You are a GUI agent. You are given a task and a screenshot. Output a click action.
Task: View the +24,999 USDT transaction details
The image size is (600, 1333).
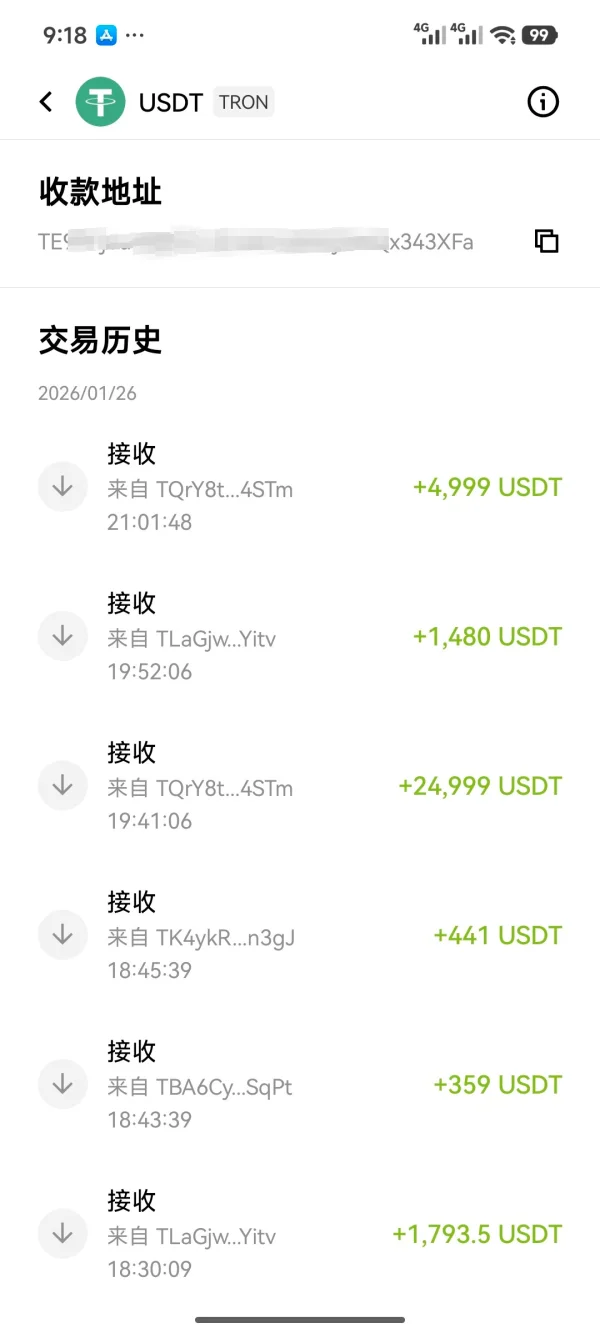(x=300, y=786)
